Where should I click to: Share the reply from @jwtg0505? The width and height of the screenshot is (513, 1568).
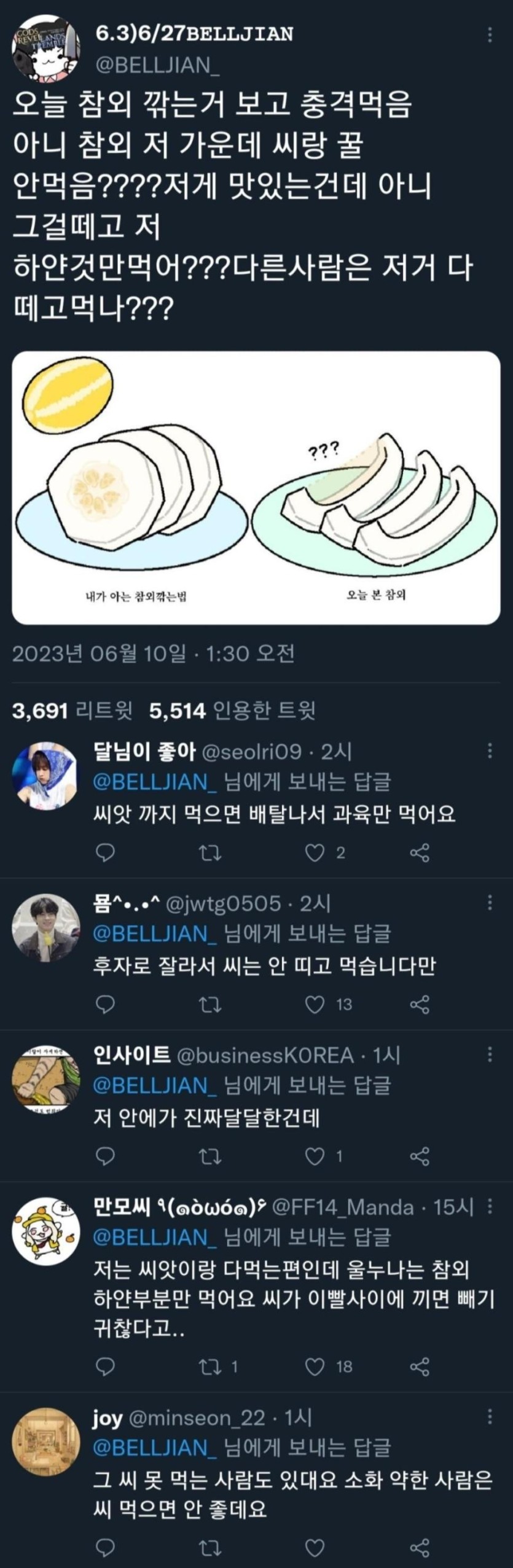pyautogui.click(x=420, y=1005)
